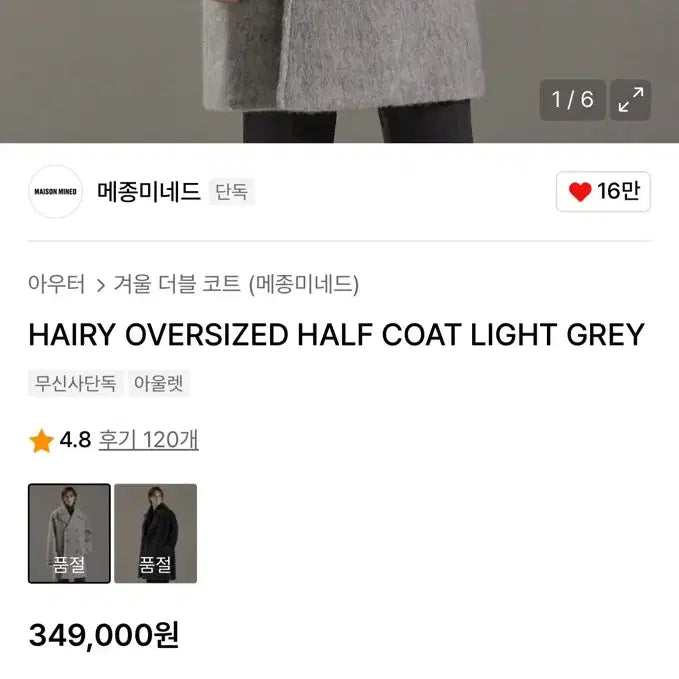Open the 후기 120개 reviews link

[x=148, y=440]
